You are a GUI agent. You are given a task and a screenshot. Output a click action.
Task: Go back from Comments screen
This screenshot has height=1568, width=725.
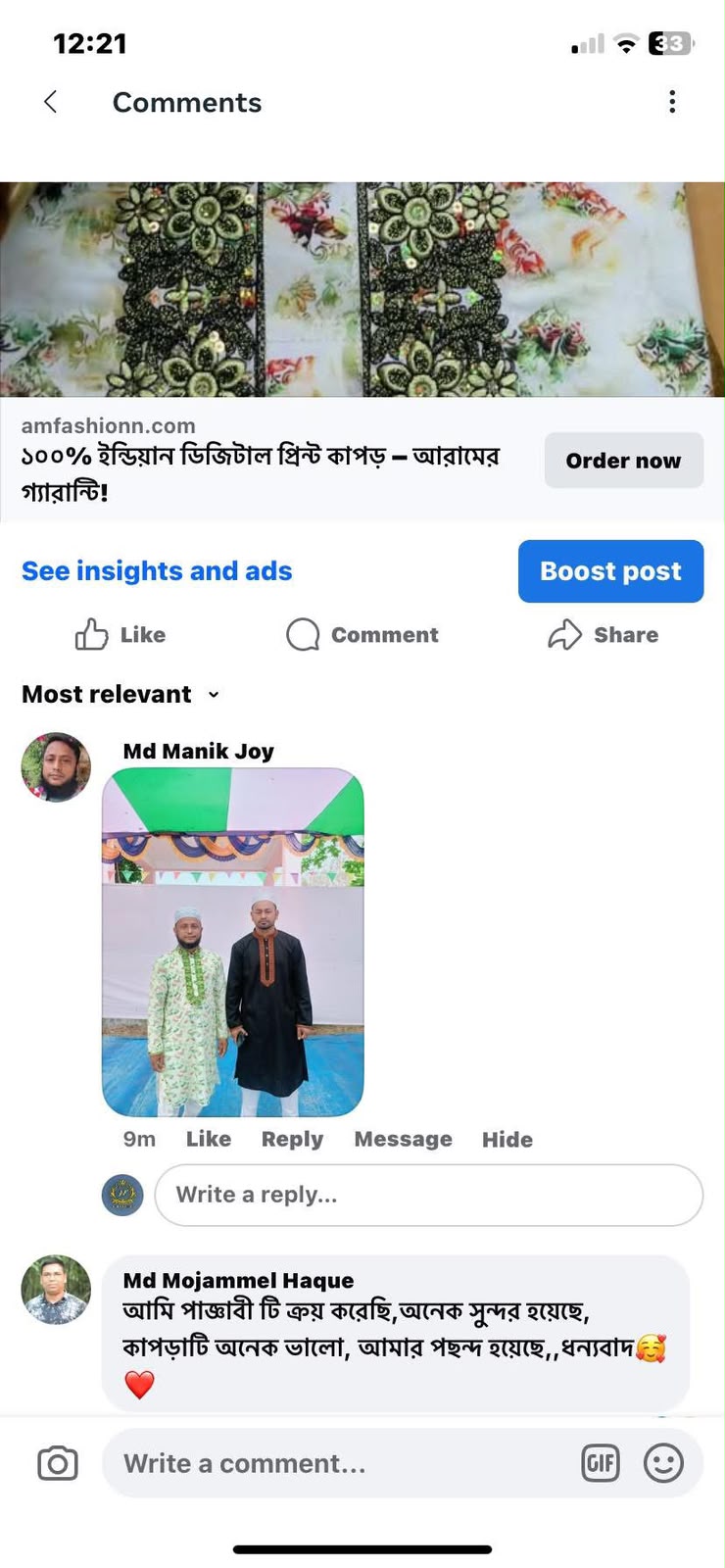(x=50, y=102)
